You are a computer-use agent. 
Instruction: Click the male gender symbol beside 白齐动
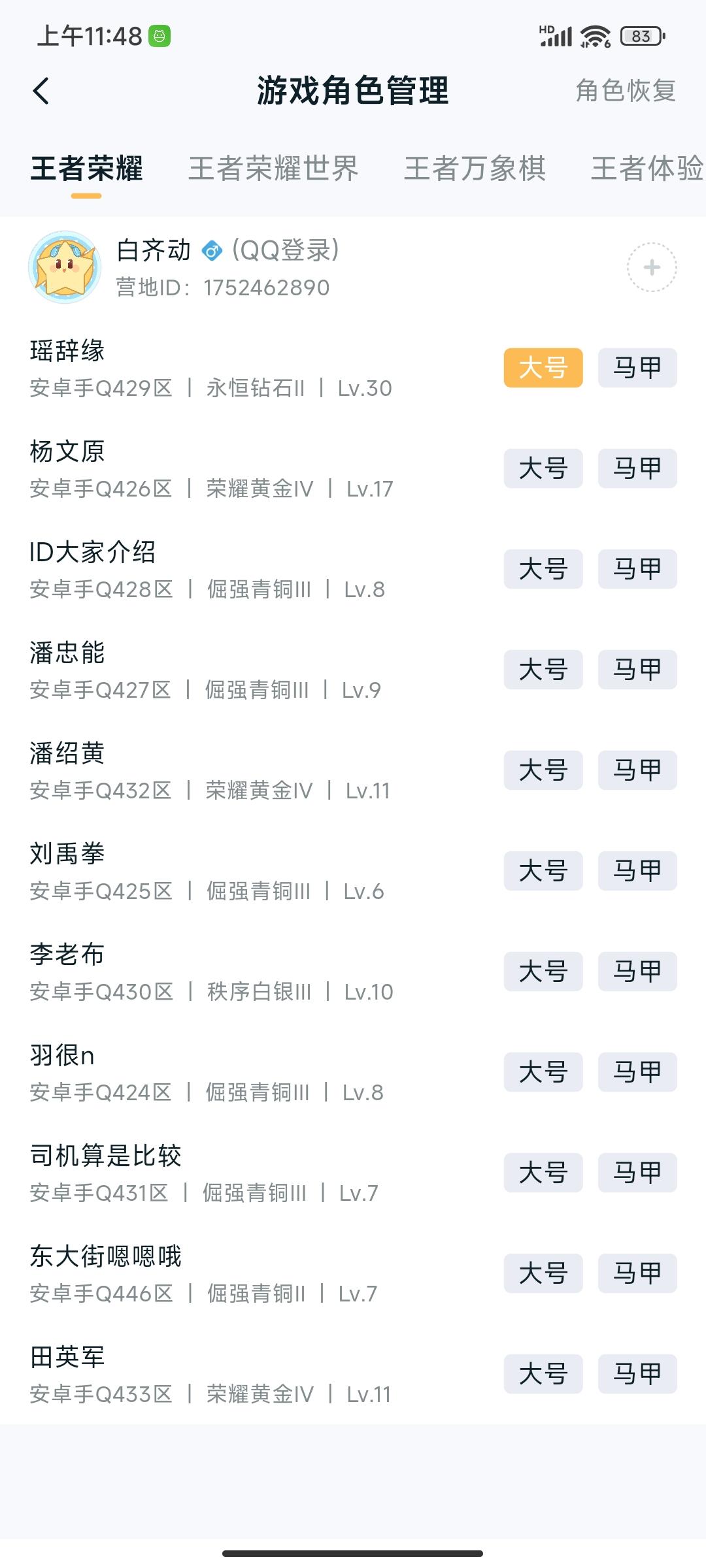212,252
